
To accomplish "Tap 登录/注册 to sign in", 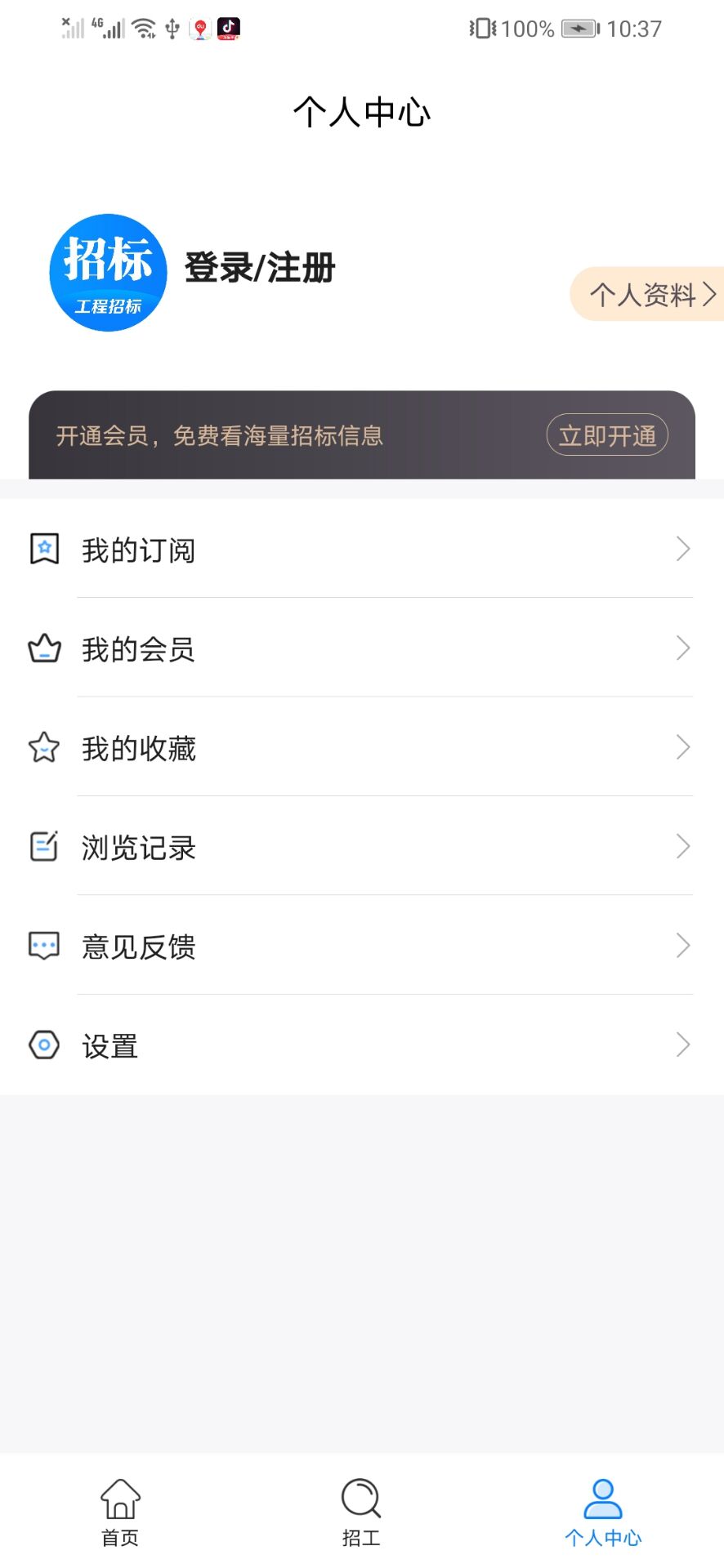I will (x=260, y=268).
